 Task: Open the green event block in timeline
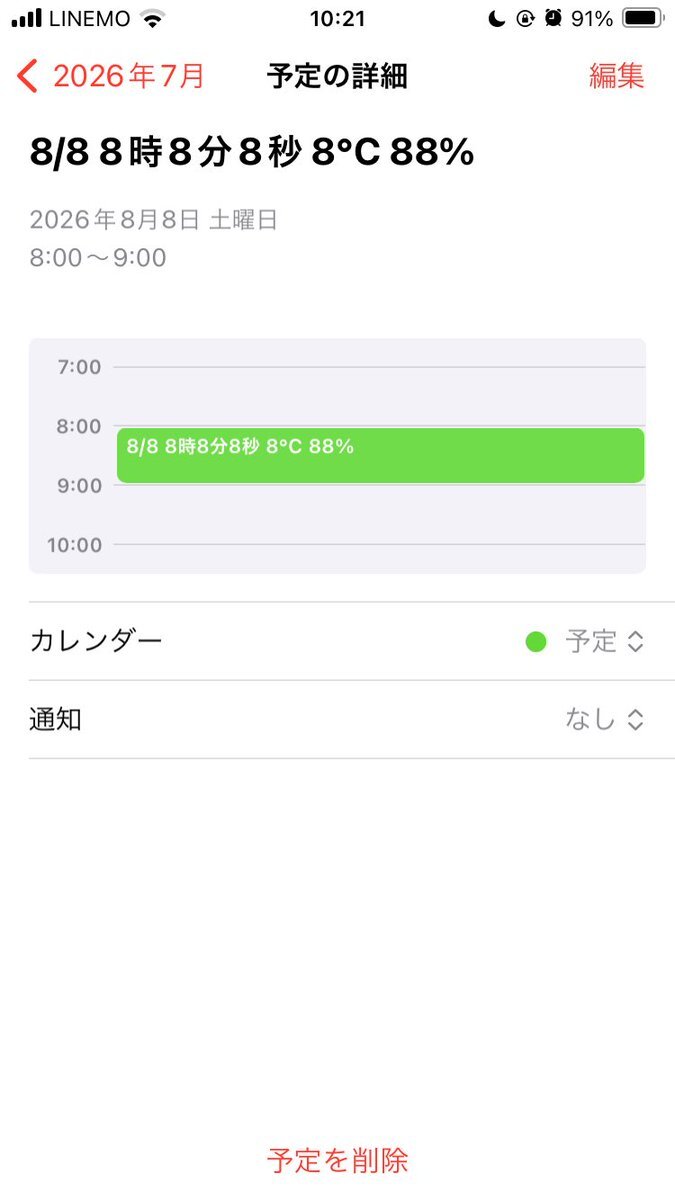(380, 456)
